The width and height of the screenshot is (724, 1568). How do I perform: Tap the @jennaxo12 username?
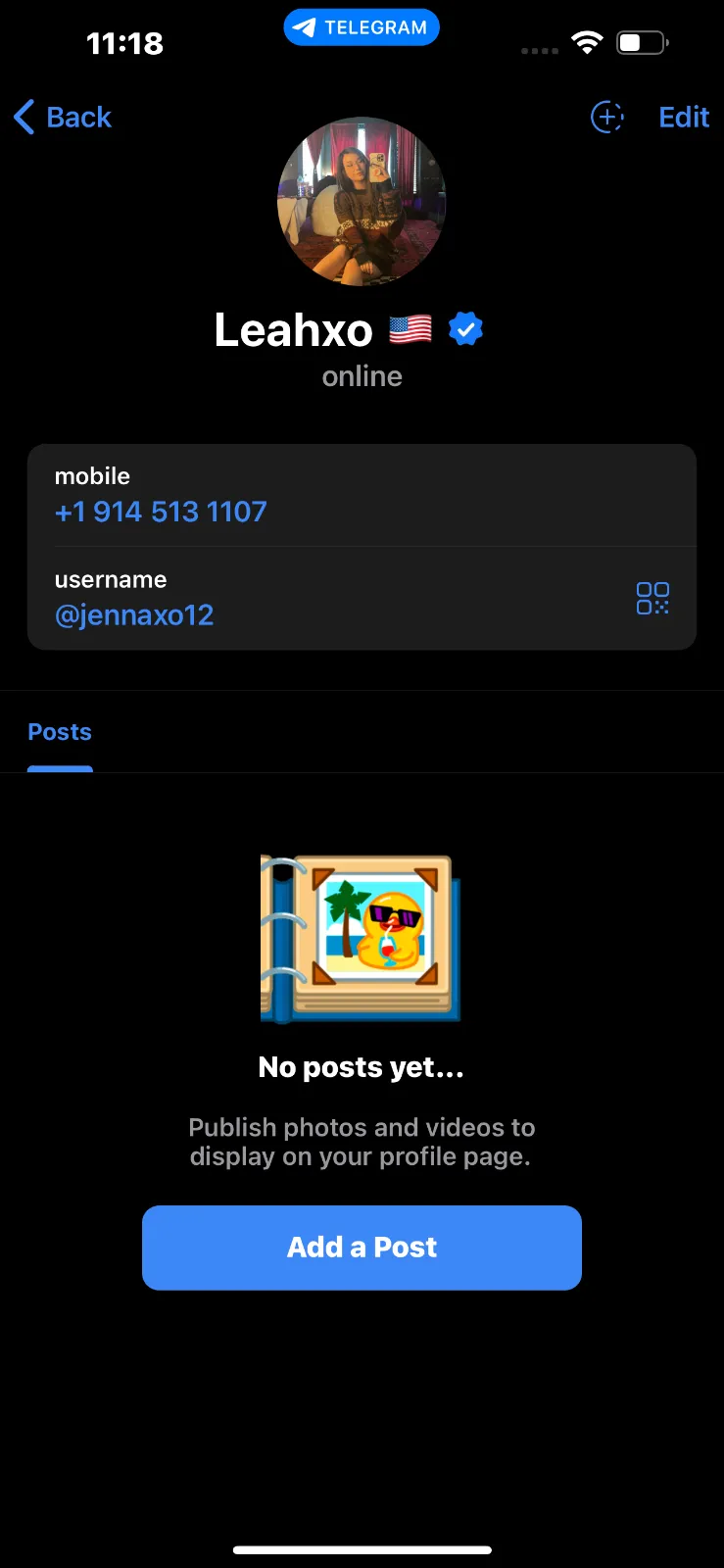[134, 614]
